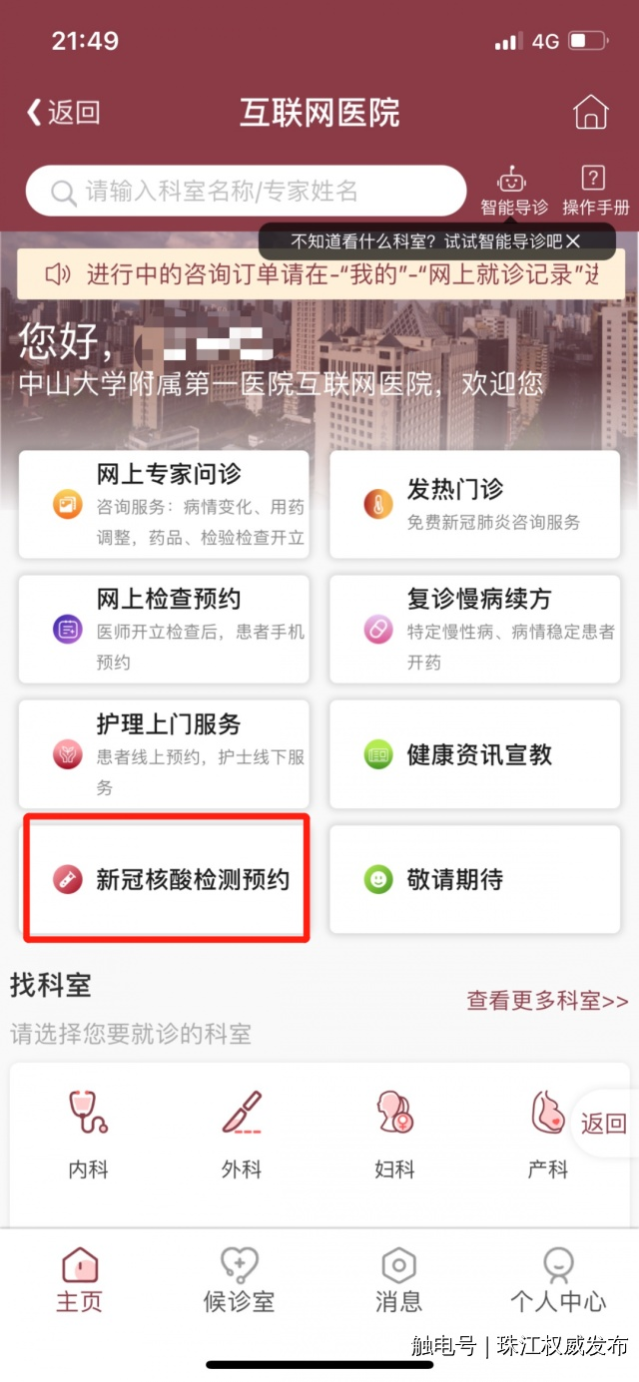Select the 外科 department

[241, 1135]
